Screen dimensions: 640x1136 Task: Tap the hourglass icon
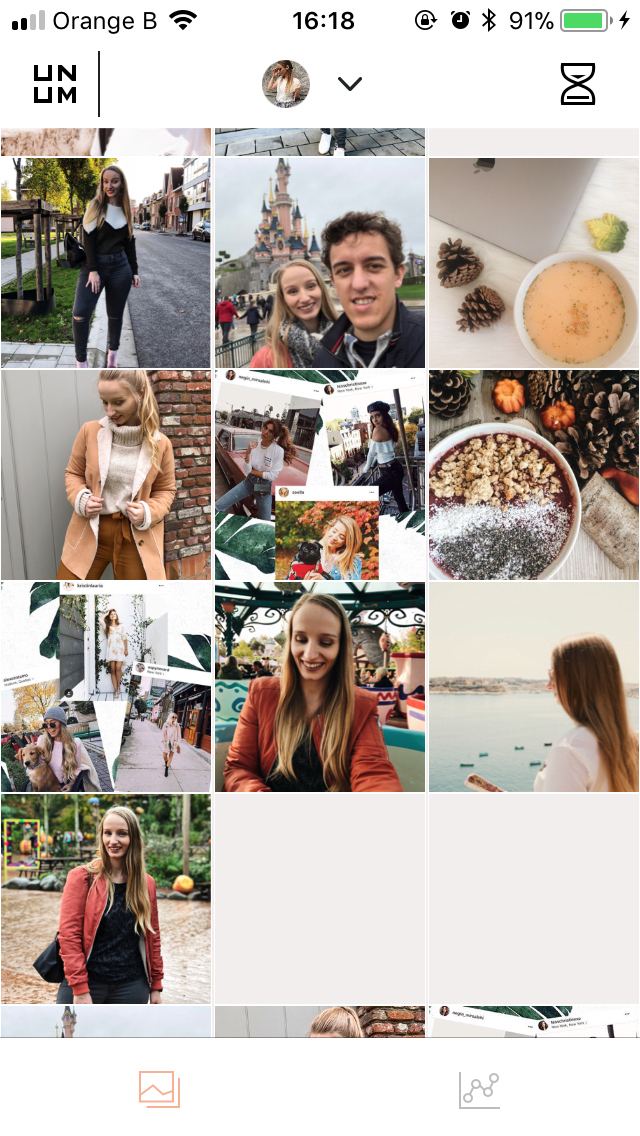point(578,84)
